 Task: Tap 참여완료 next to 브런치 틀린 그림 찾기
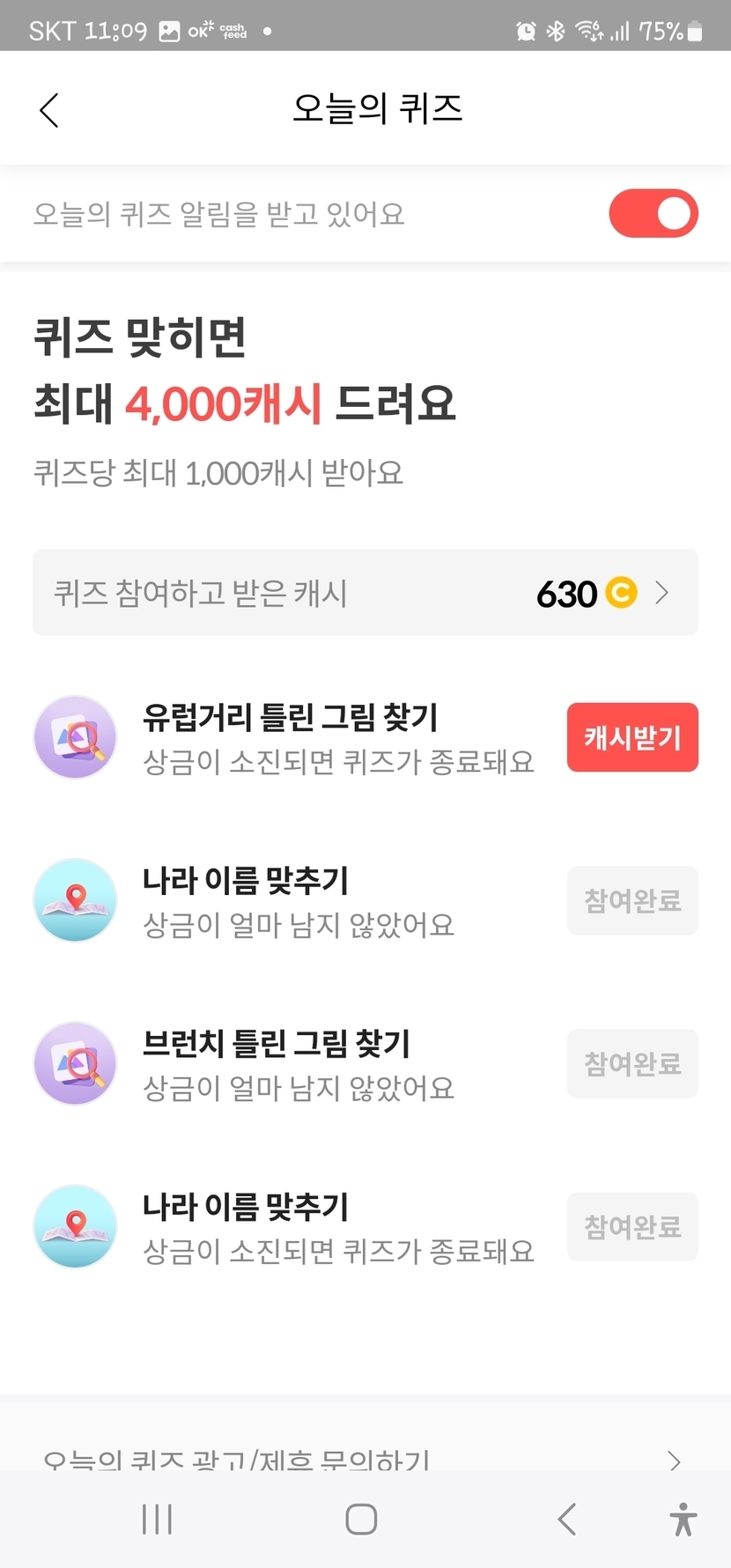631,1063
